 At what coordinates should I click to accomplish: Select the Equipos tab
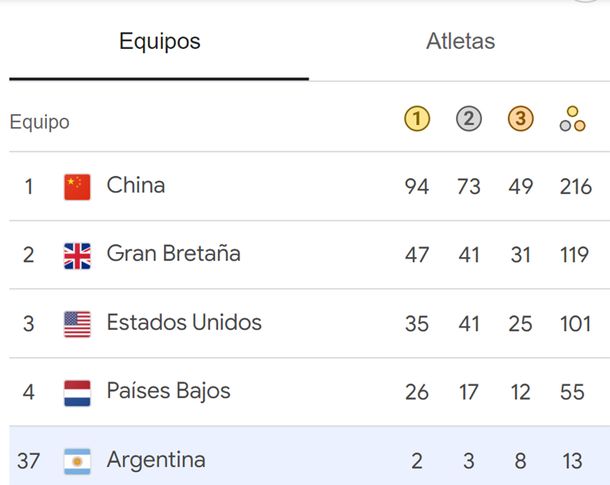coord(159,42)
